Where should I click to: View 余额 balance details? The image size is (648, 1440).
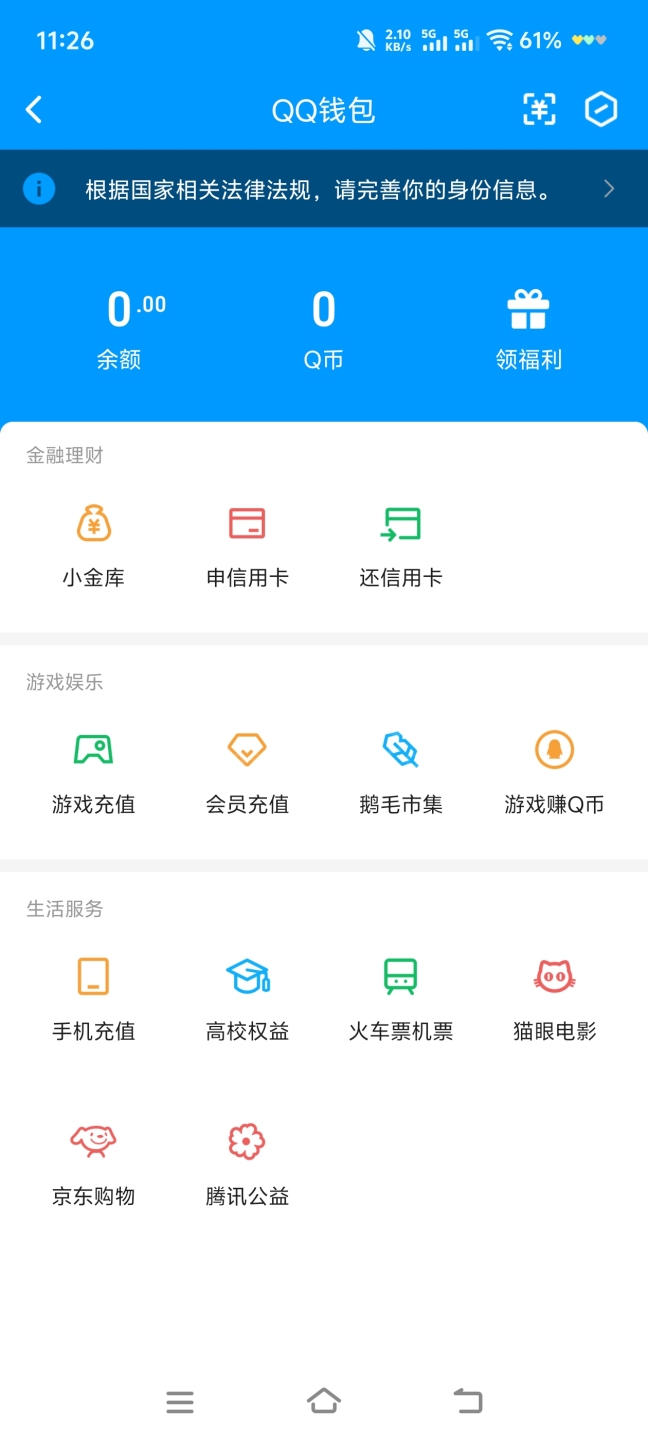119,328
